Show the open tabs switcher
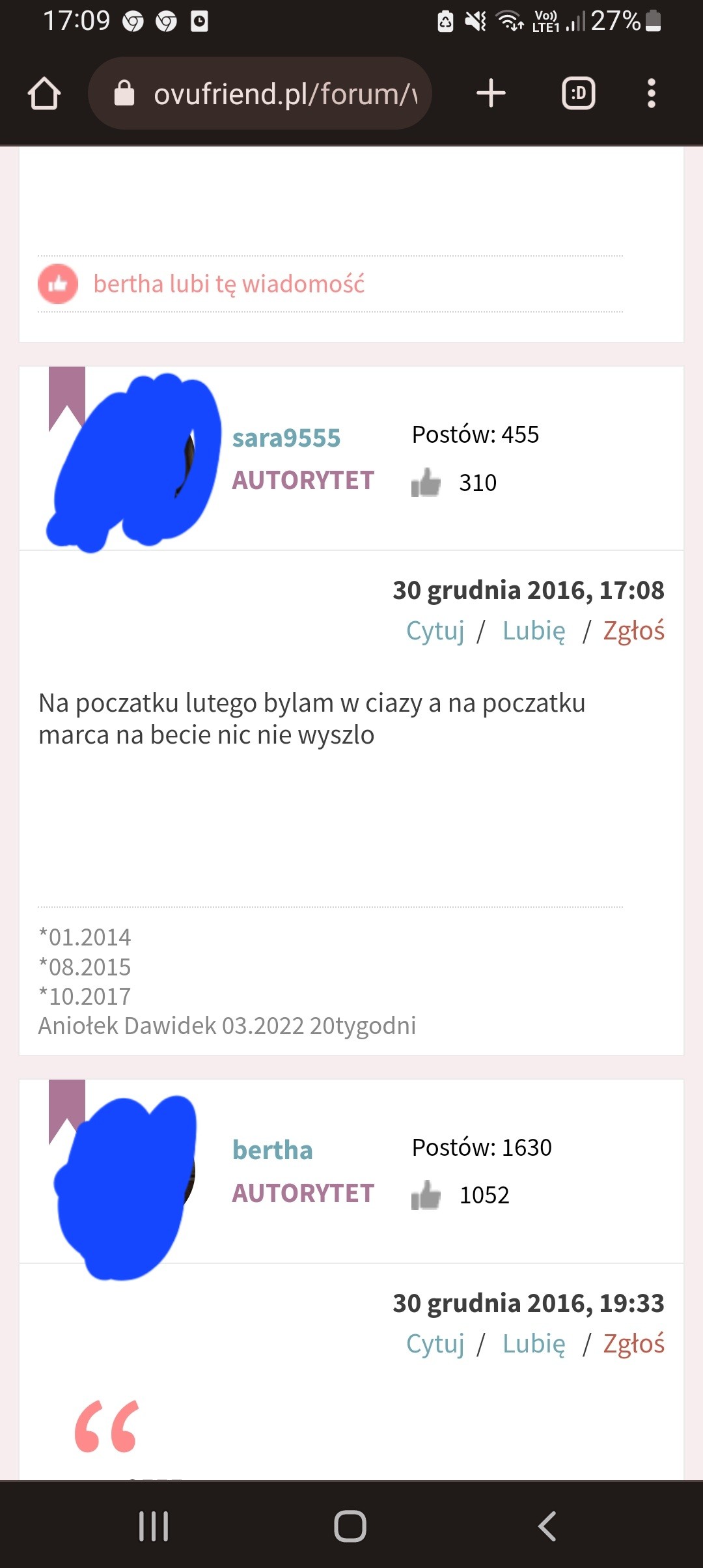The height and width of the screenshot is (1568, 703). pos(578,94)
